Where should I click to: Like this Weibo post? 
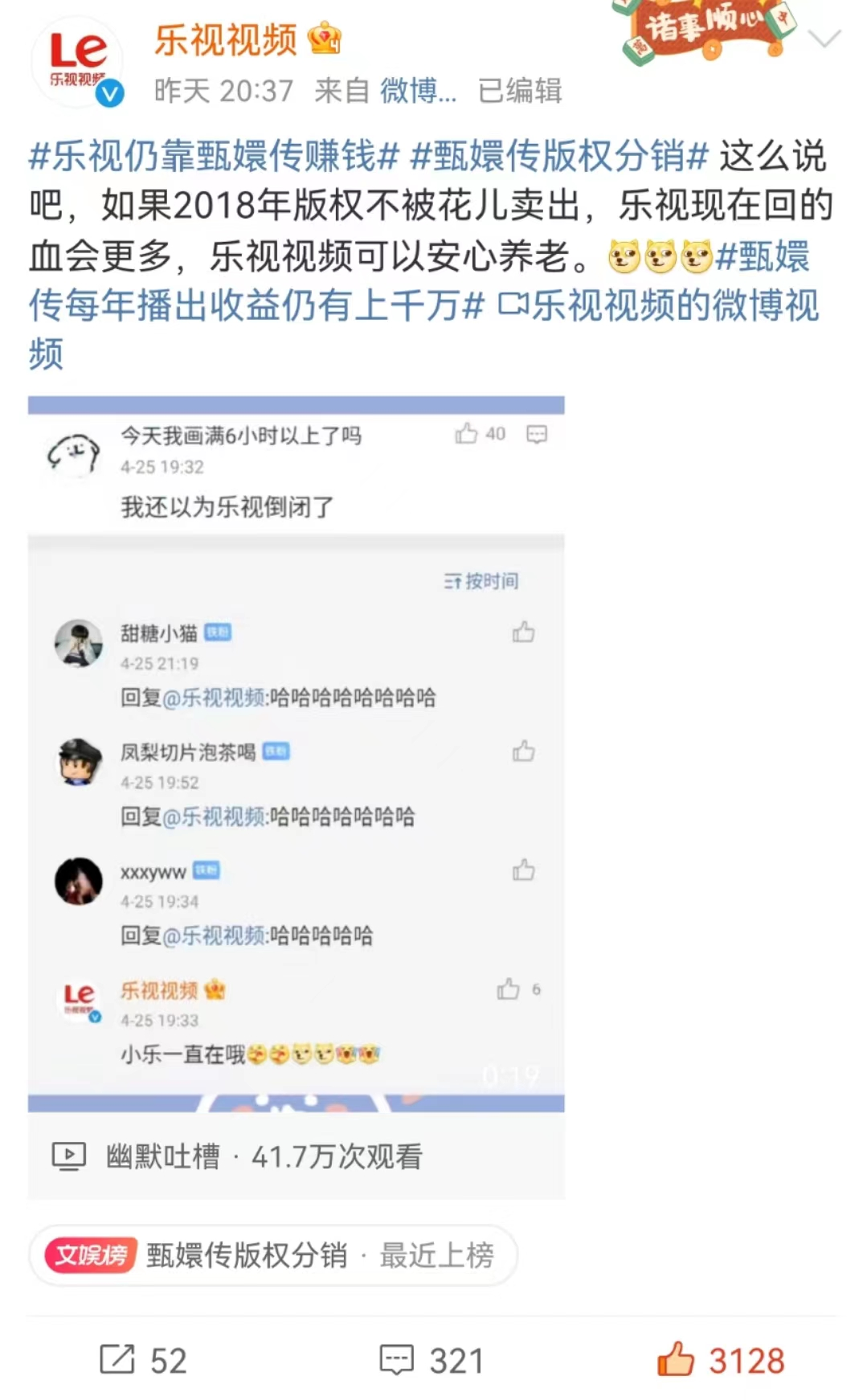[721, 1360]
